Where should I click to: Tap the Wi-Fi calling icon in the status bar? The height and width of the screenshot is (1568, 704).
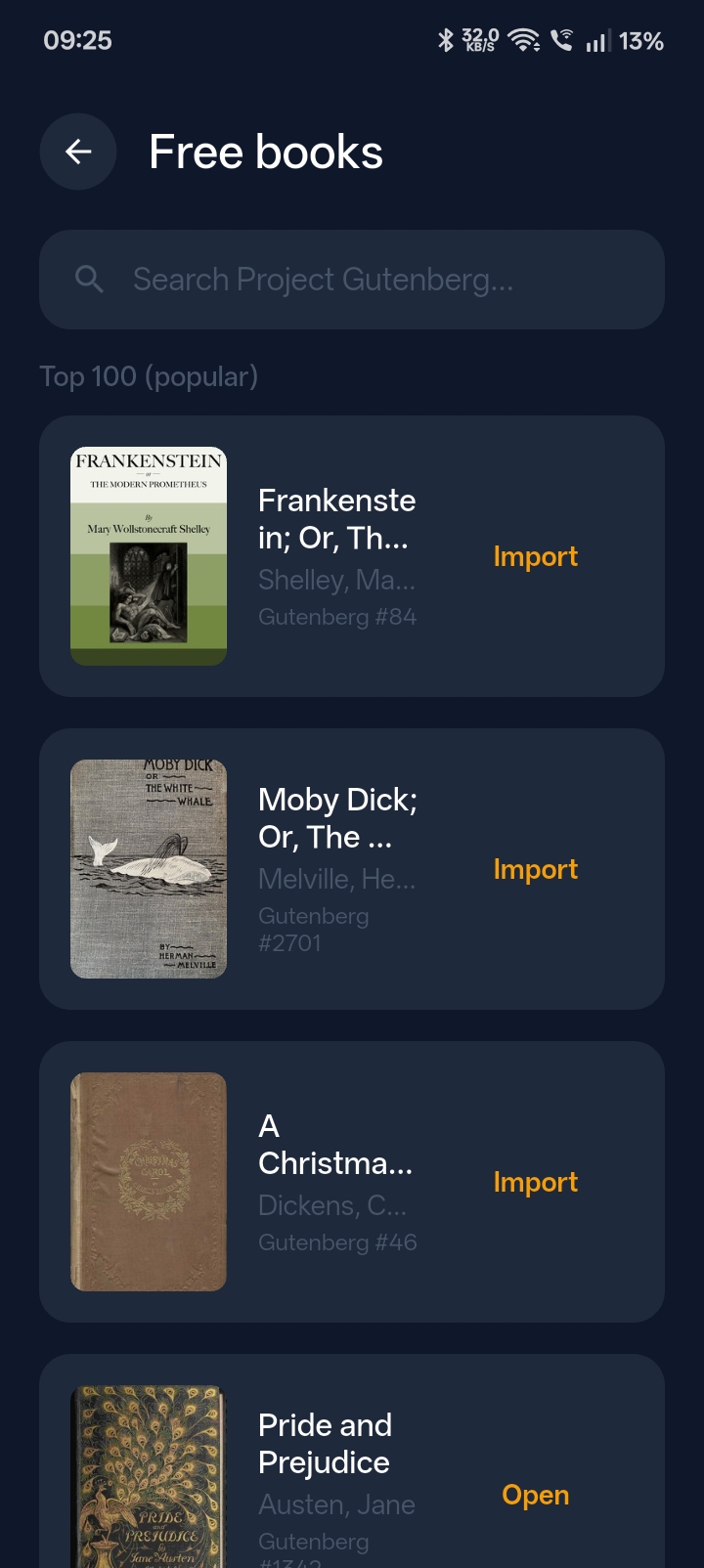point(561,40)
